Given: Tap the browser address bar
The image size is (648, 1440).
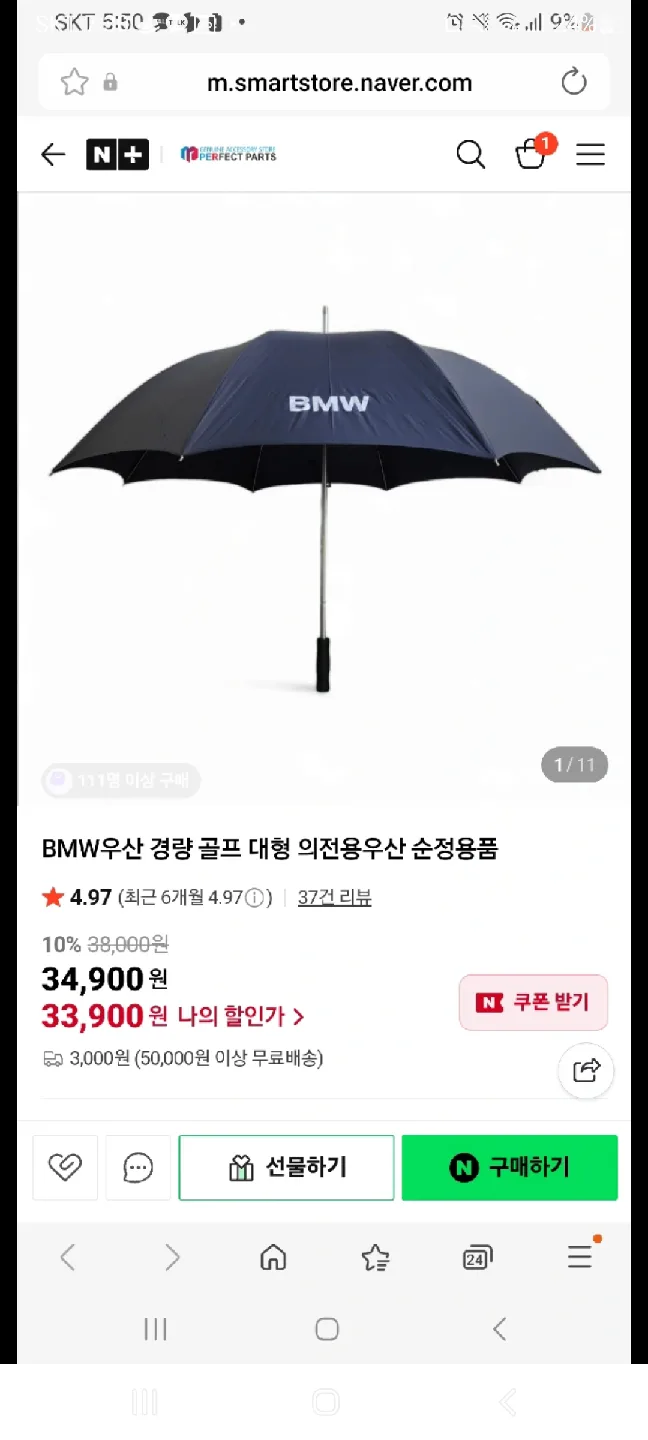Looking at the screenshot, I should click(x=339, y=83).
